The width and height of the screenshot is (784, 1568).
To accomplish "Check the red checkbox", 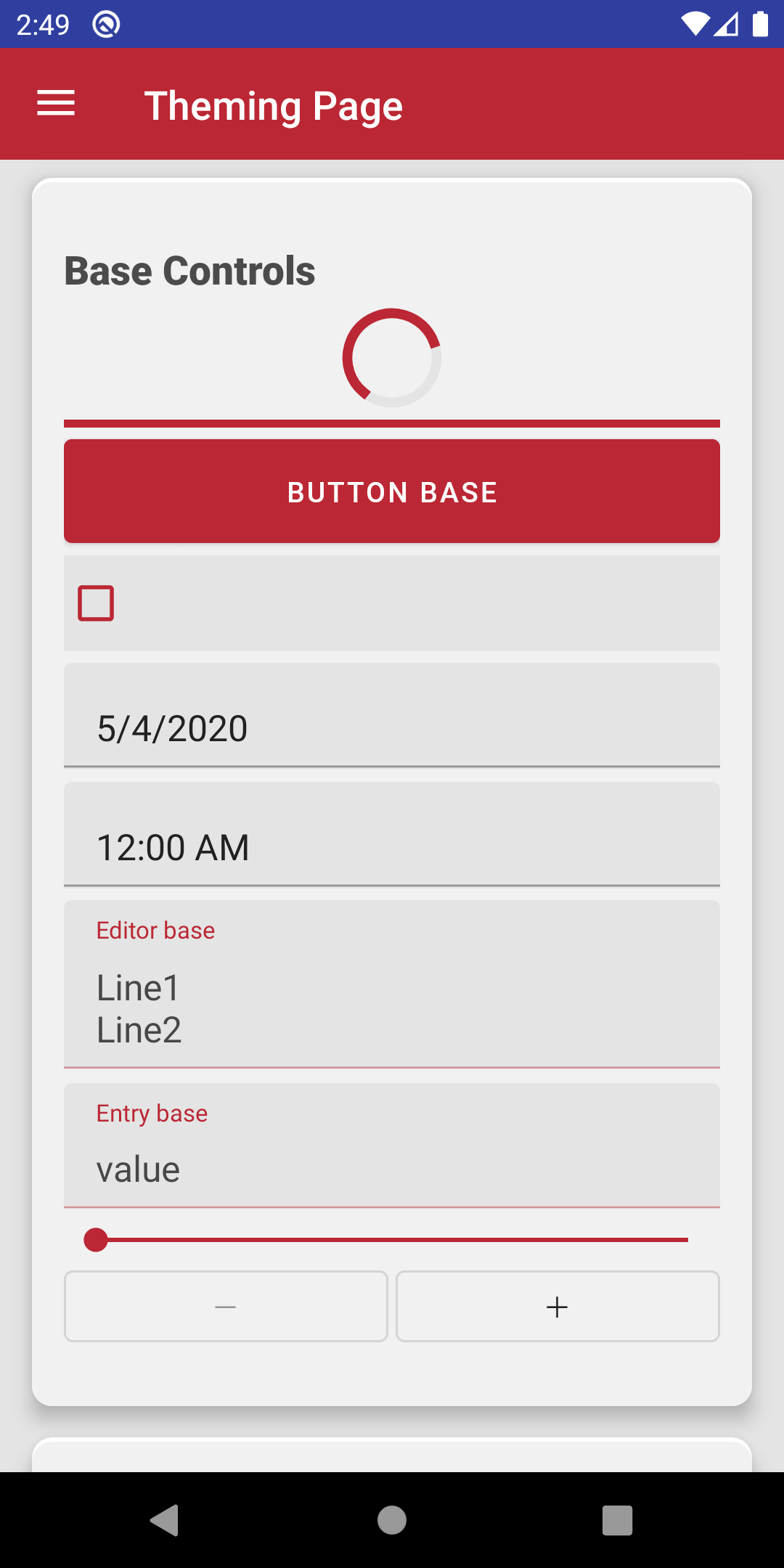I will [96, 603].
